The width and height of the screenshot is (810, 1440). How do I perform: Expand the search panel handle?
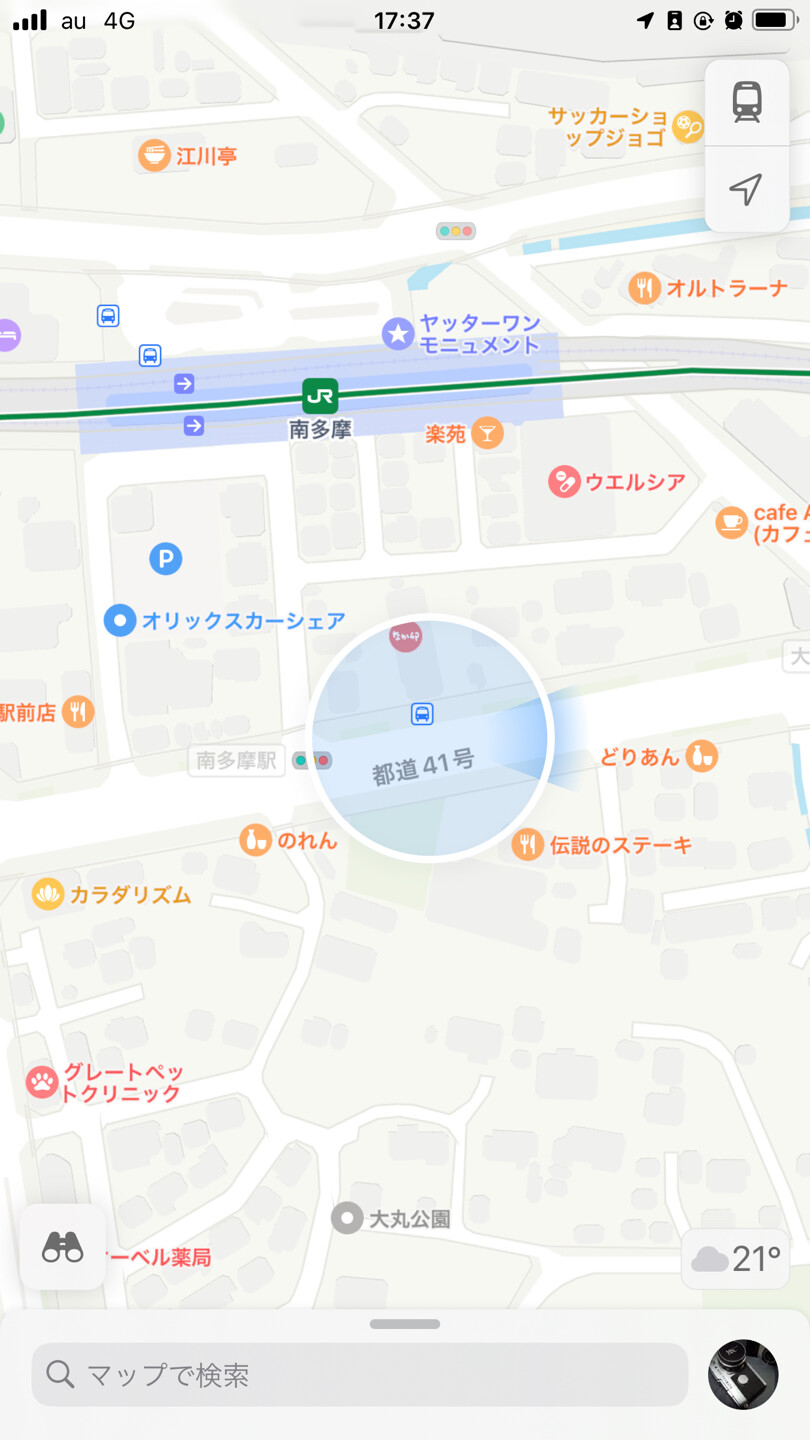pos(405,1324)
